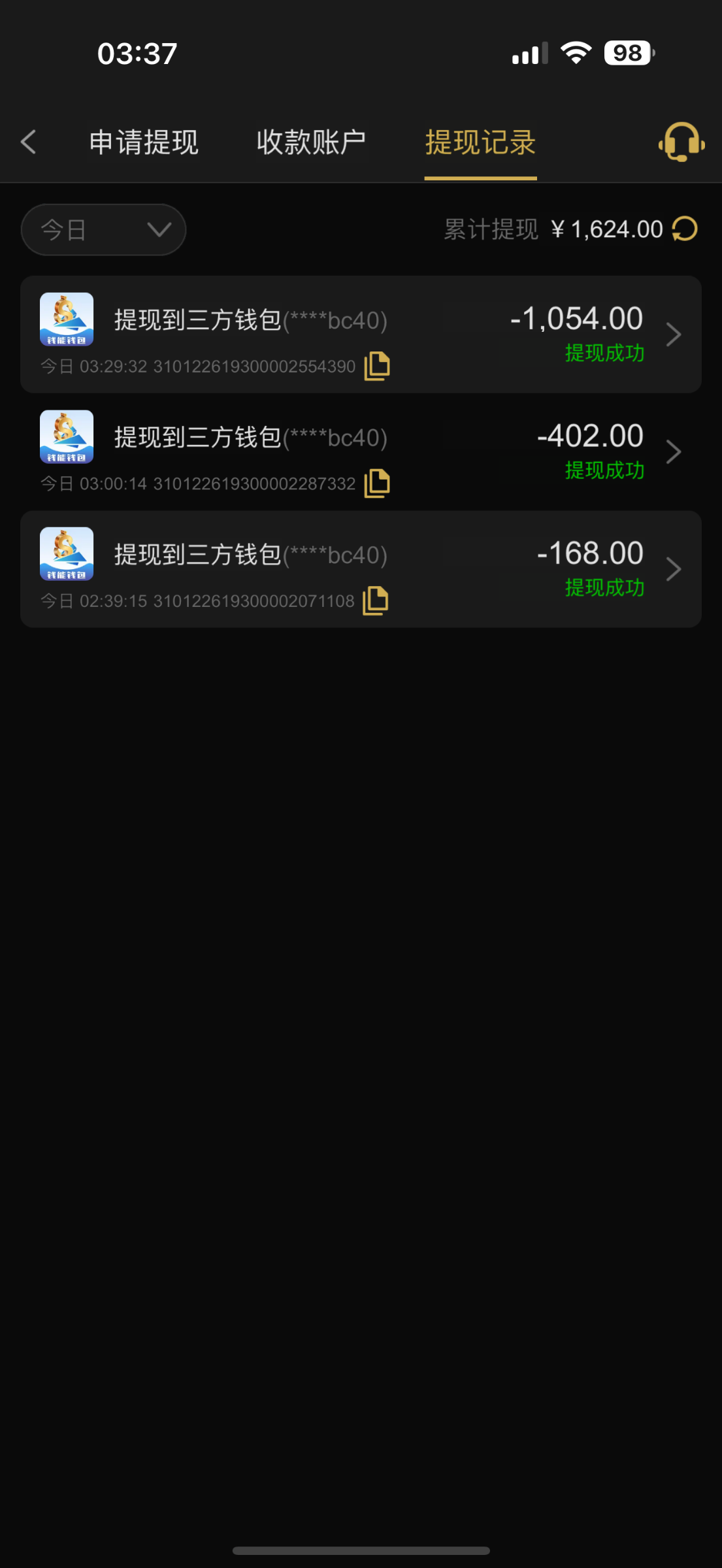Expand the 今日 date filter dropdown
722x1568 pixels.
103,229
